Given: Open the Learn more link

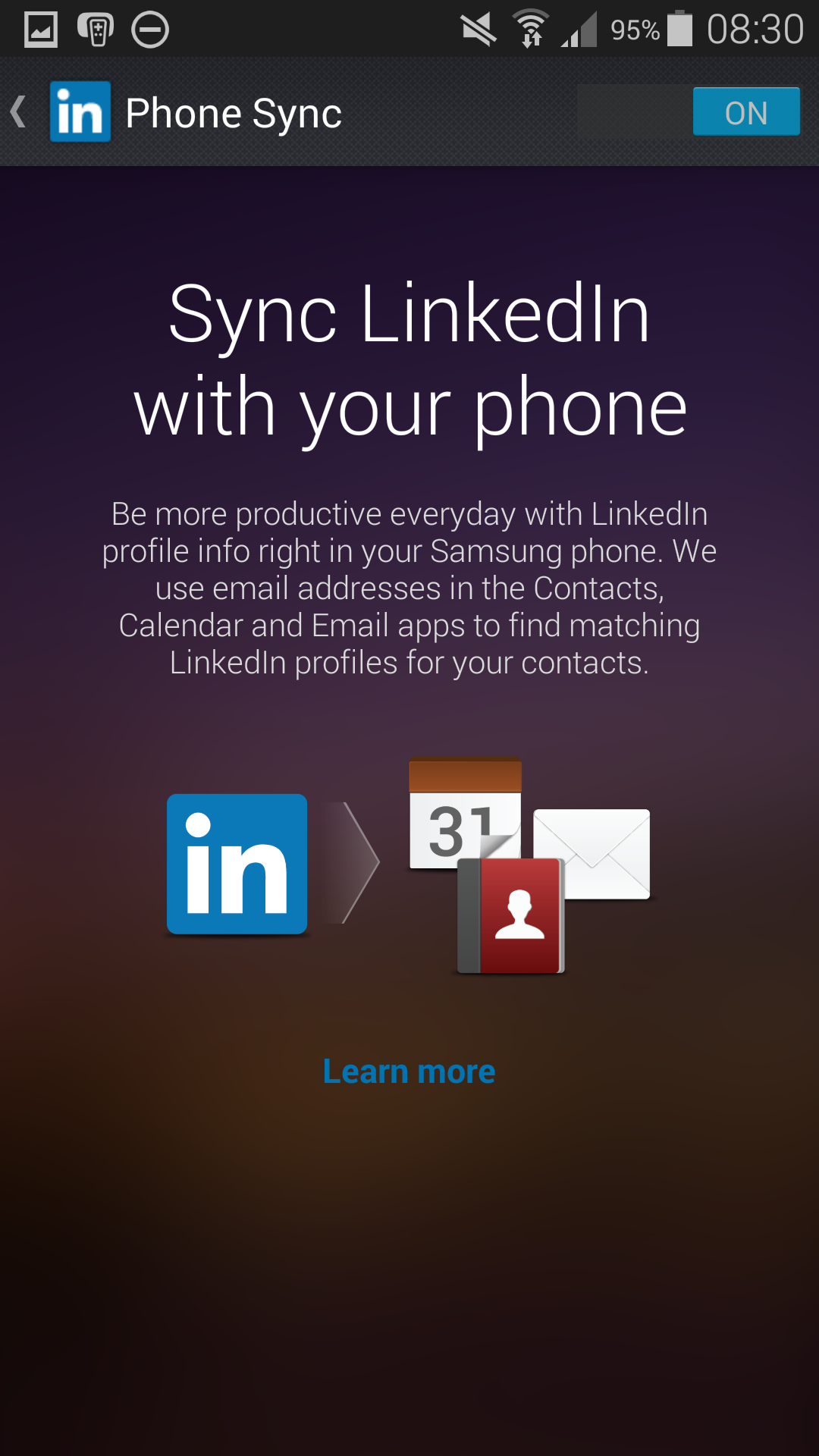Looking at the screenshot, I should (x=409, y=1072).
